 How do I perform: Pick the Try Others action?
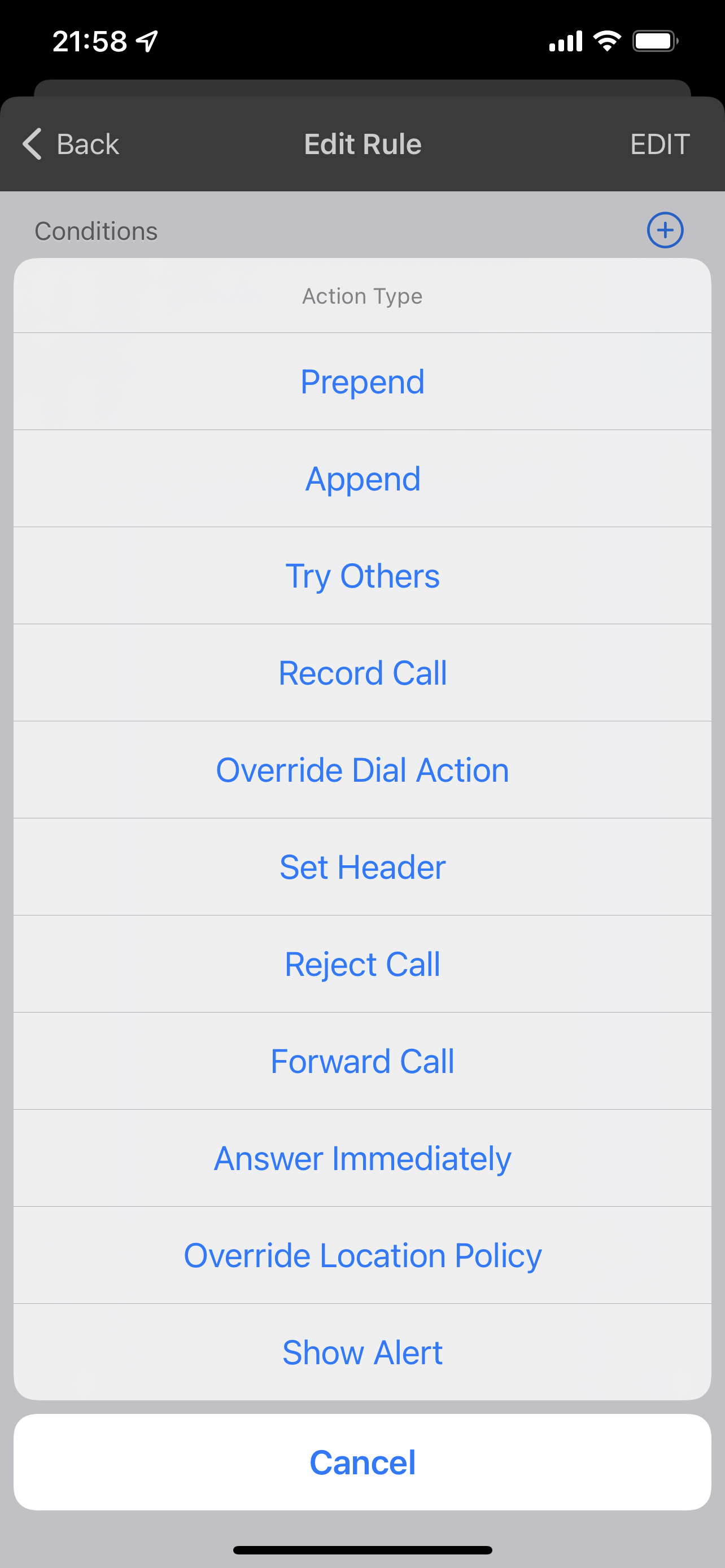pyautogui.click(x=362, y=576)
